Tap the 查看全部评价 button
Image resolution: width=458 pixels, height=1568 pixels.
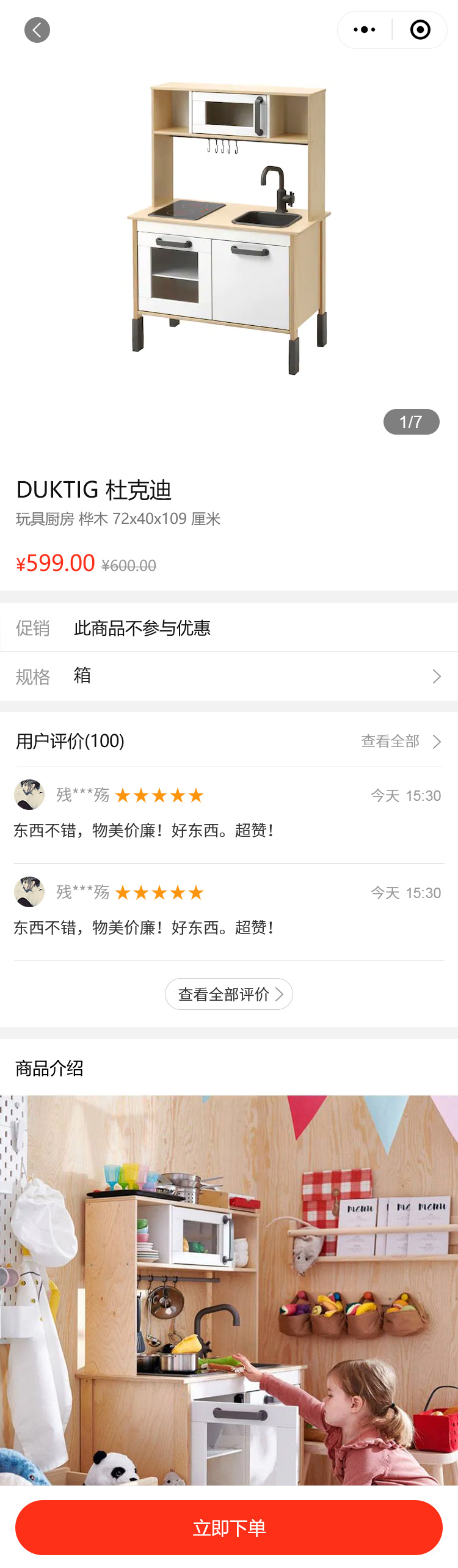[x=229, y=994]
